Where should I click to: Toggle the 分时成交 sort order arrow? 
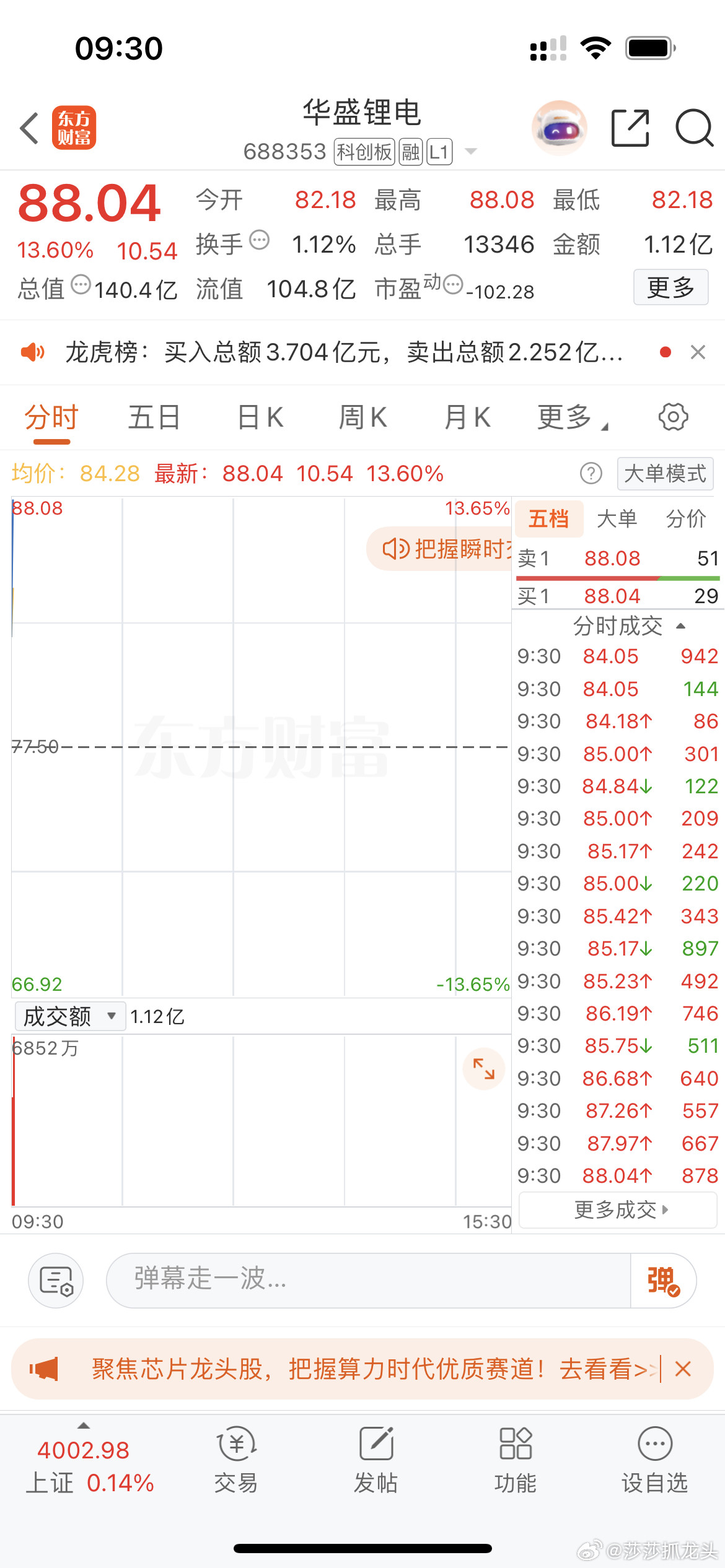click(x=679, y=625)
